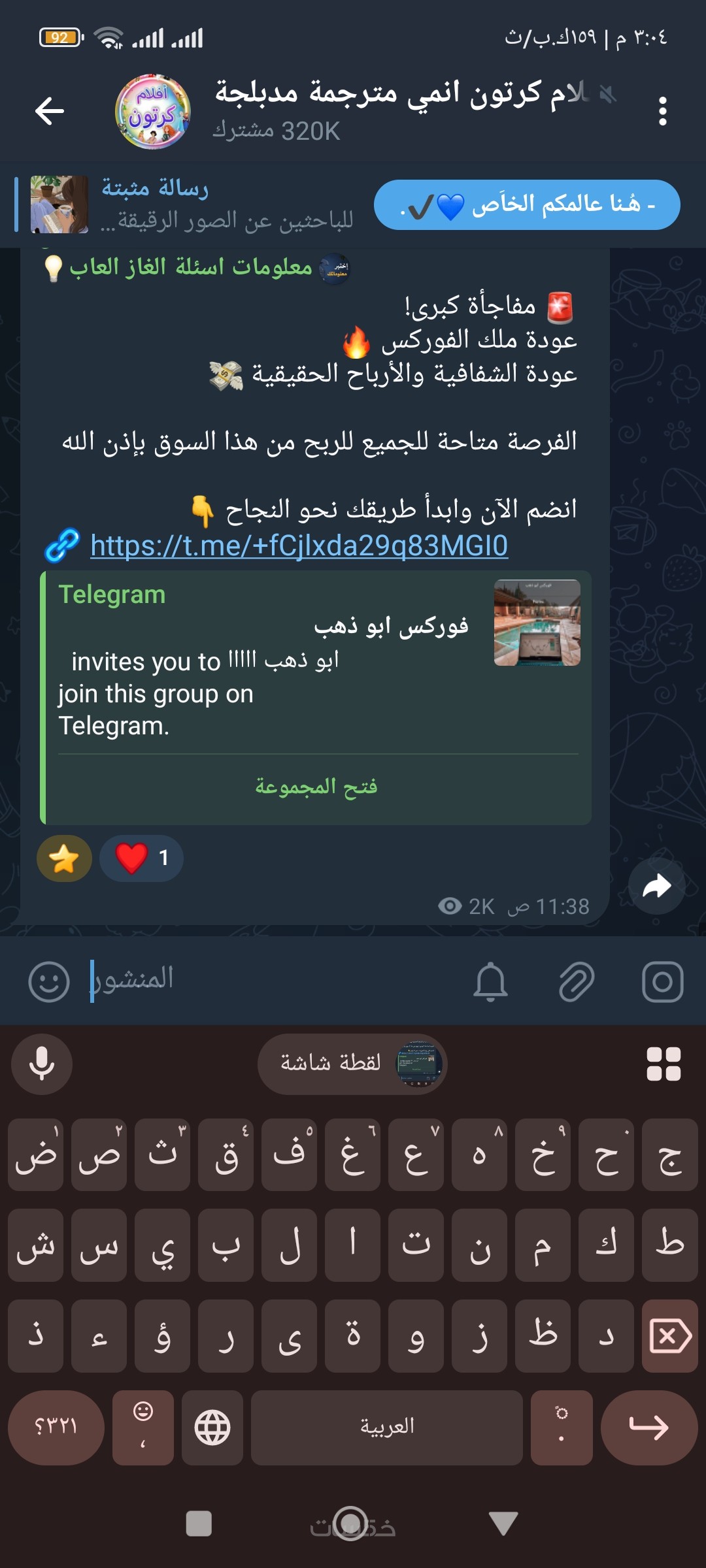706x1568 pixels.
Task: Paste the لقطة شاشة clipboard suggestion
Action: (352, 1064)
